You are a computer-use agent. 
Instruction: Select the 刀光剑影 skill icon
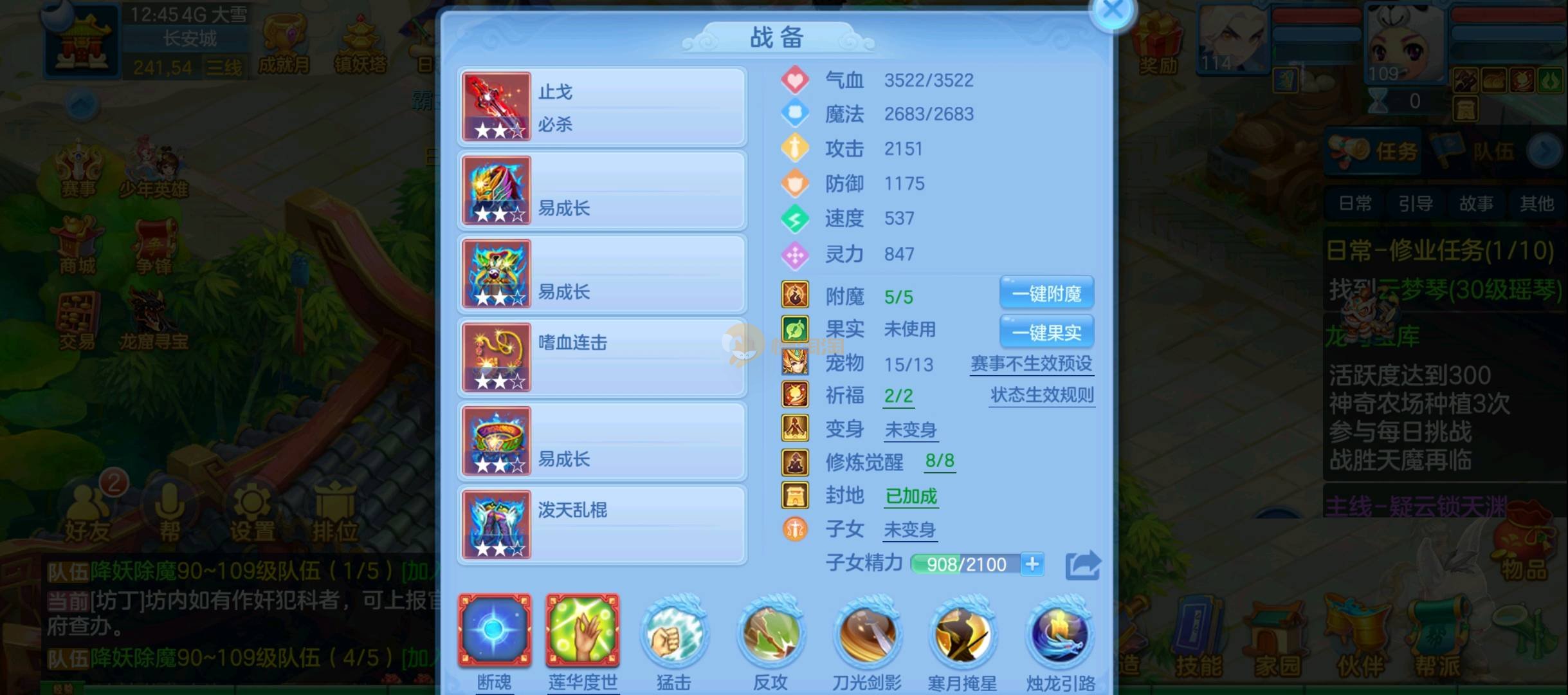[x=867, y=634]
